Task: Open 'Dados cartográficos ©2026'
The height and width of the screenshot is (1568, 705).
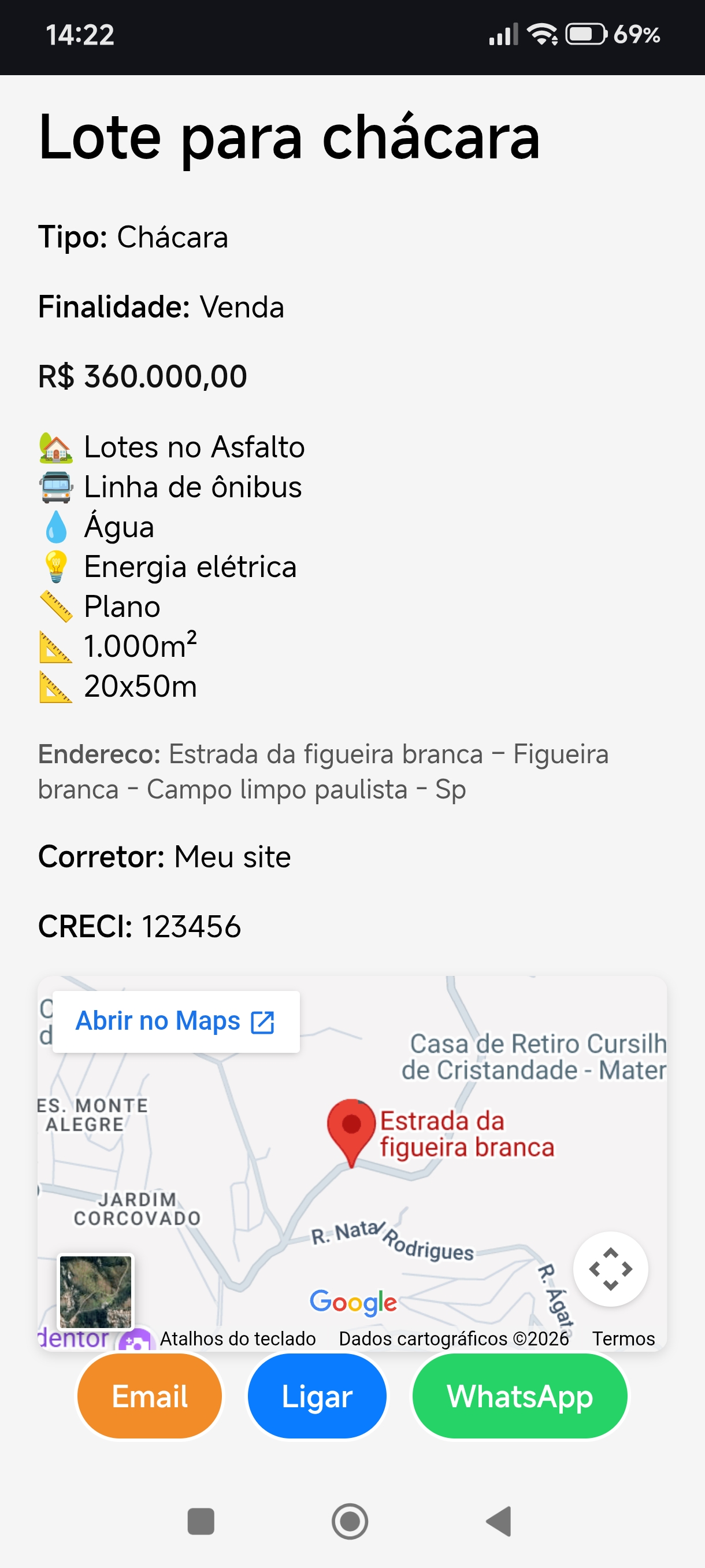Action: point(454,1338)
